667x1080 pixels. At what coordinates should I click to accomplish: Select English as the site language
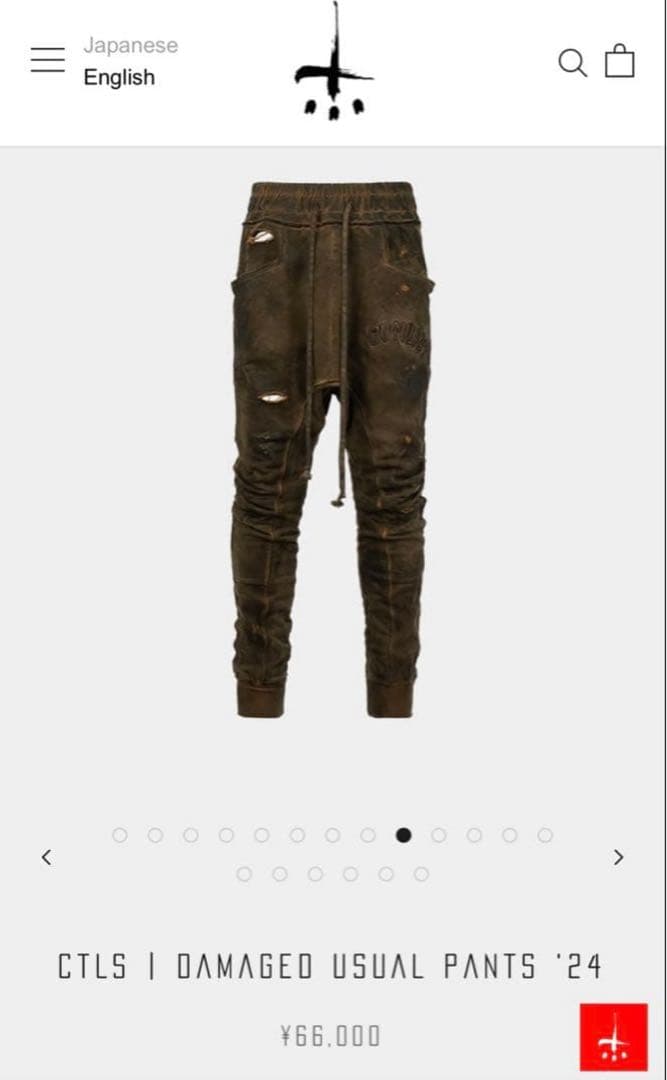click(x=119, y=78)
